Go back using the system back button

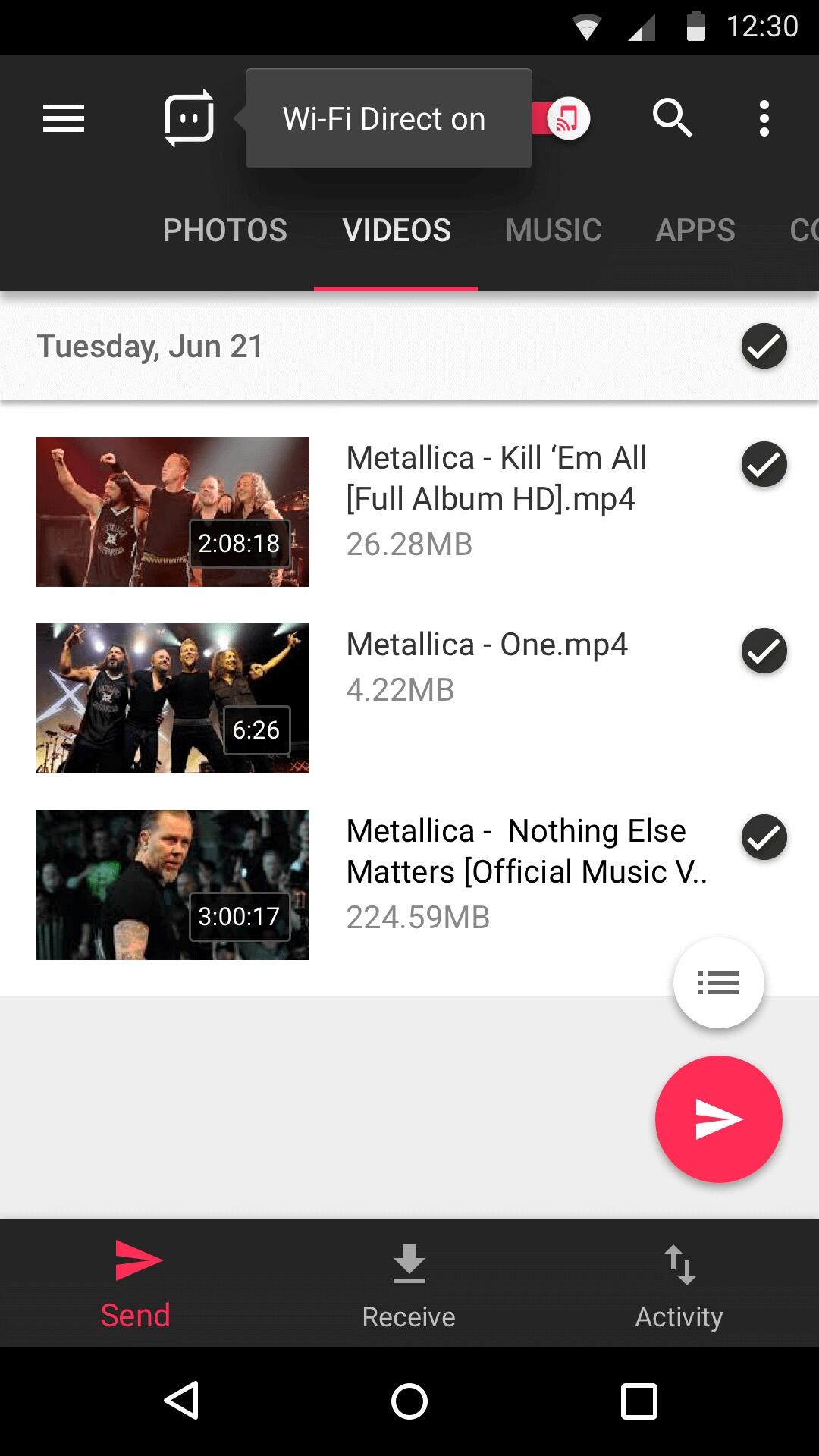[182, 1400]
